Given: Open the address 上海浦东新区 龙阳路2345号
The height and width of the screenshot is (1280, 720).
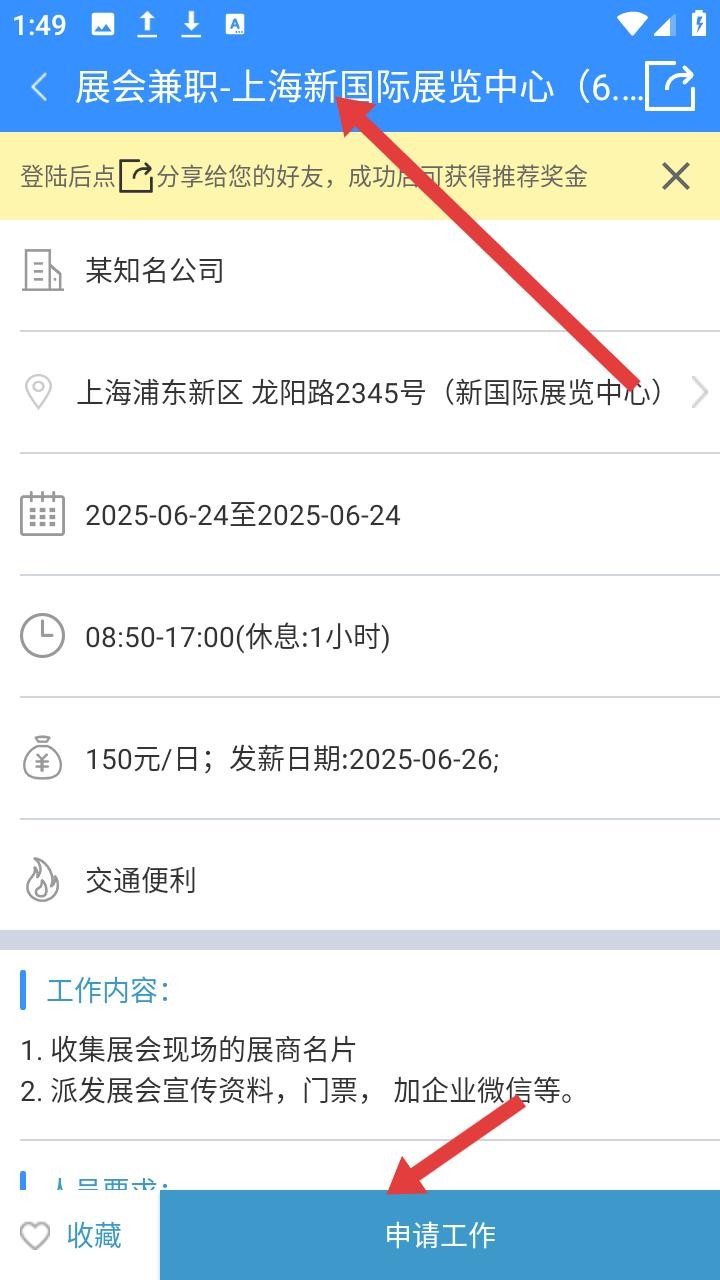Looking at the screenshot, I should [370, 393].
